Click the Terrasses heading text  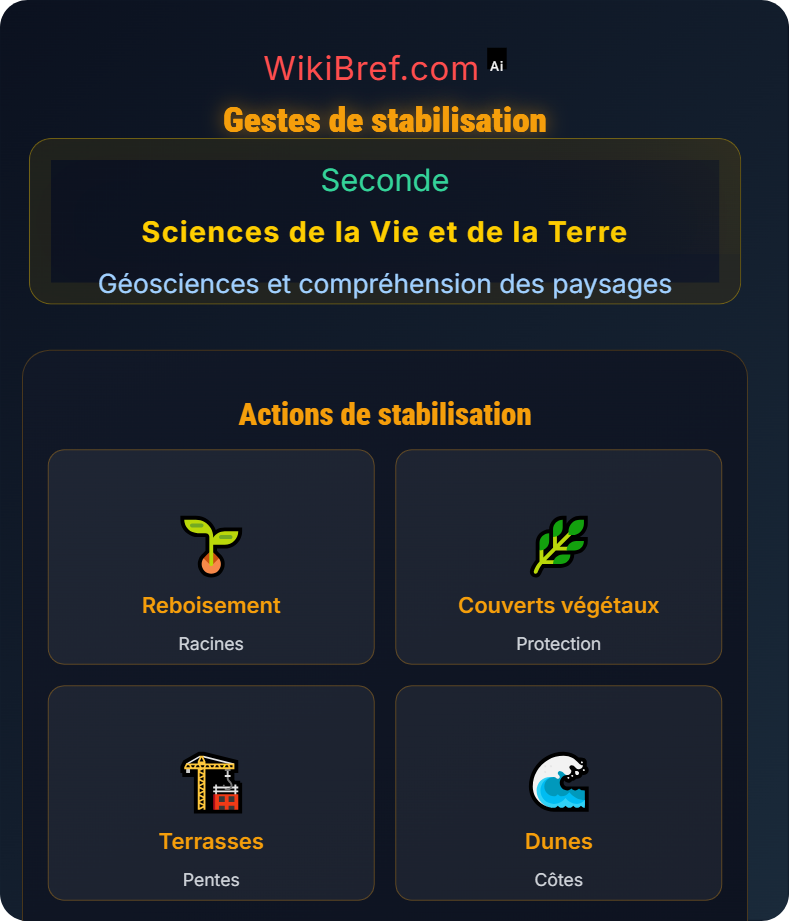coord(210,841)
